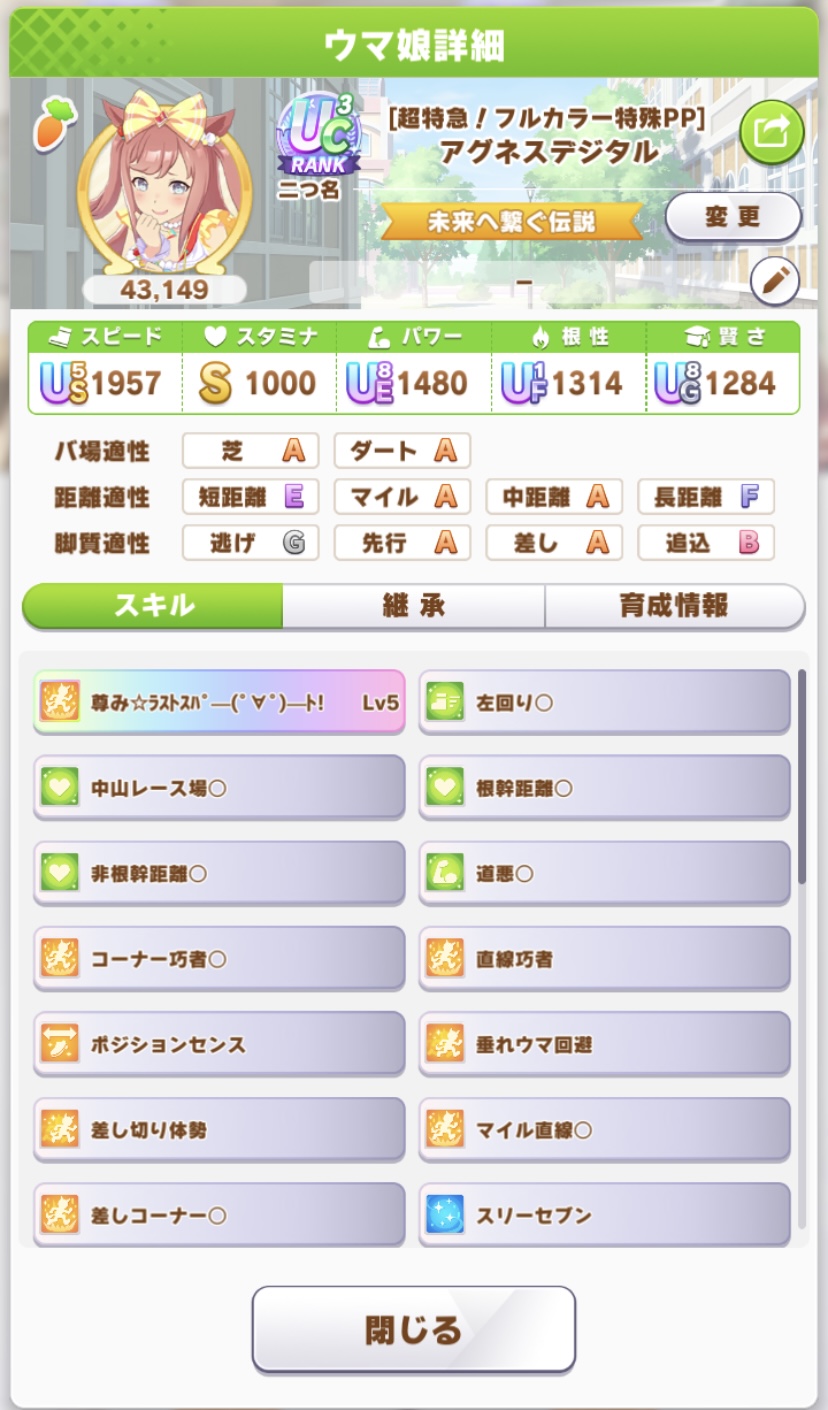Tap the 差し切り体勢 skill
Screen dimensions: 828x1410
point(219,1130)
